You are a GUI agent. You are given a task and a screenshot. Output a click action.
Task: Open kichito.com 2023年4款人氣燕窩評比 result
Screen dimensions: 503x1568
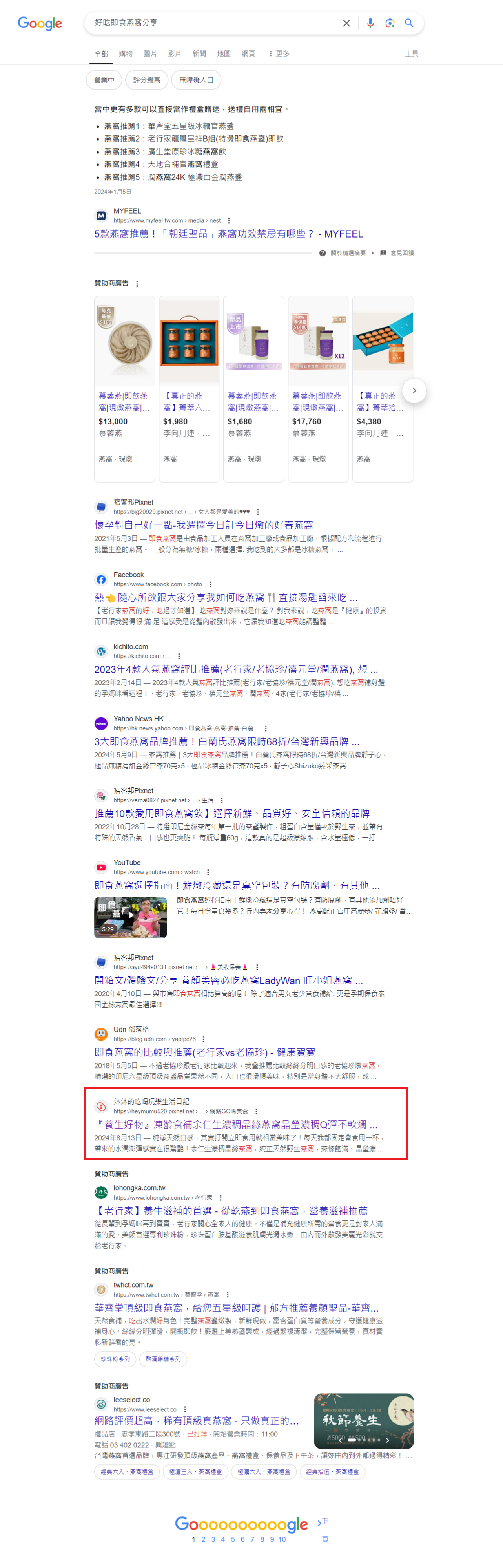click(235, 669)
